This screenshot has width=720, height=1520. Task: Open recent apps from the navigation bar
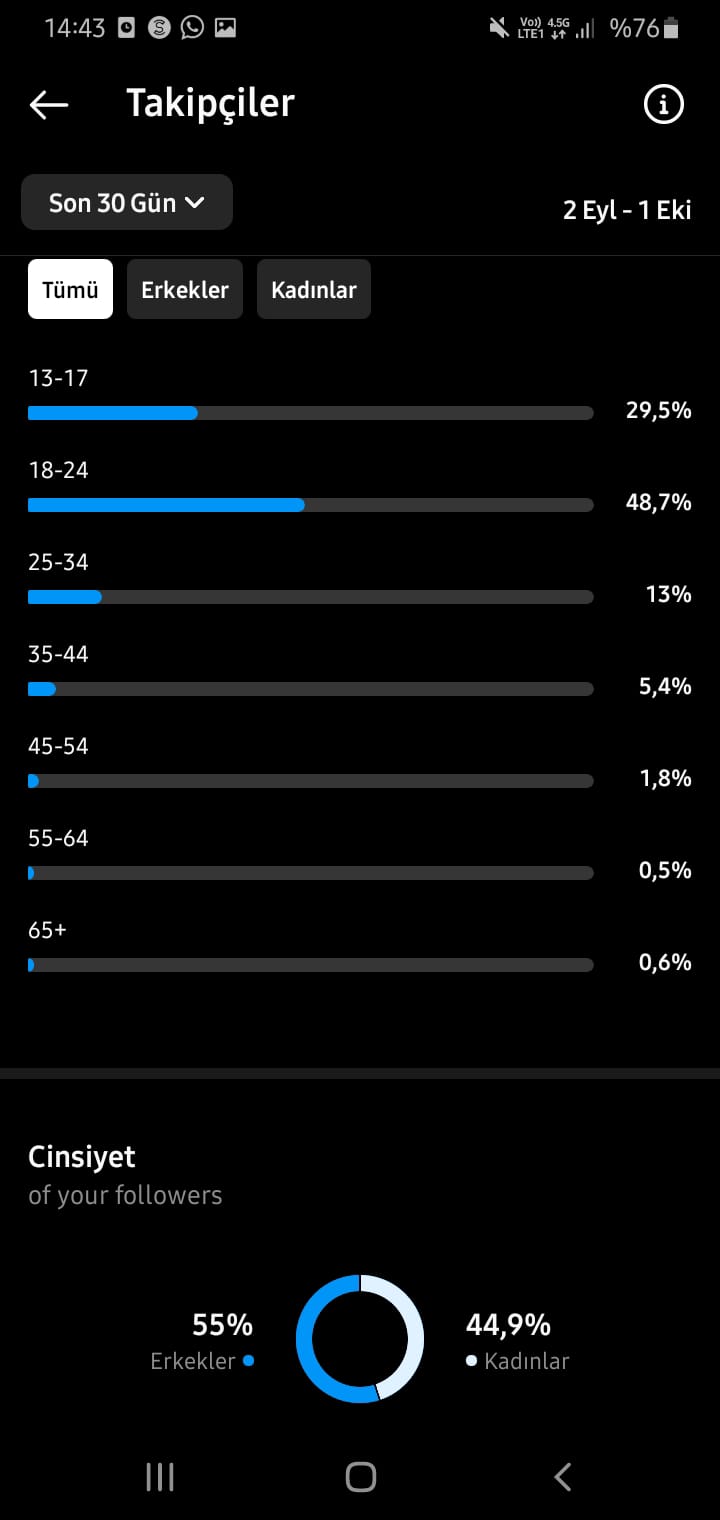[160, 1477]
